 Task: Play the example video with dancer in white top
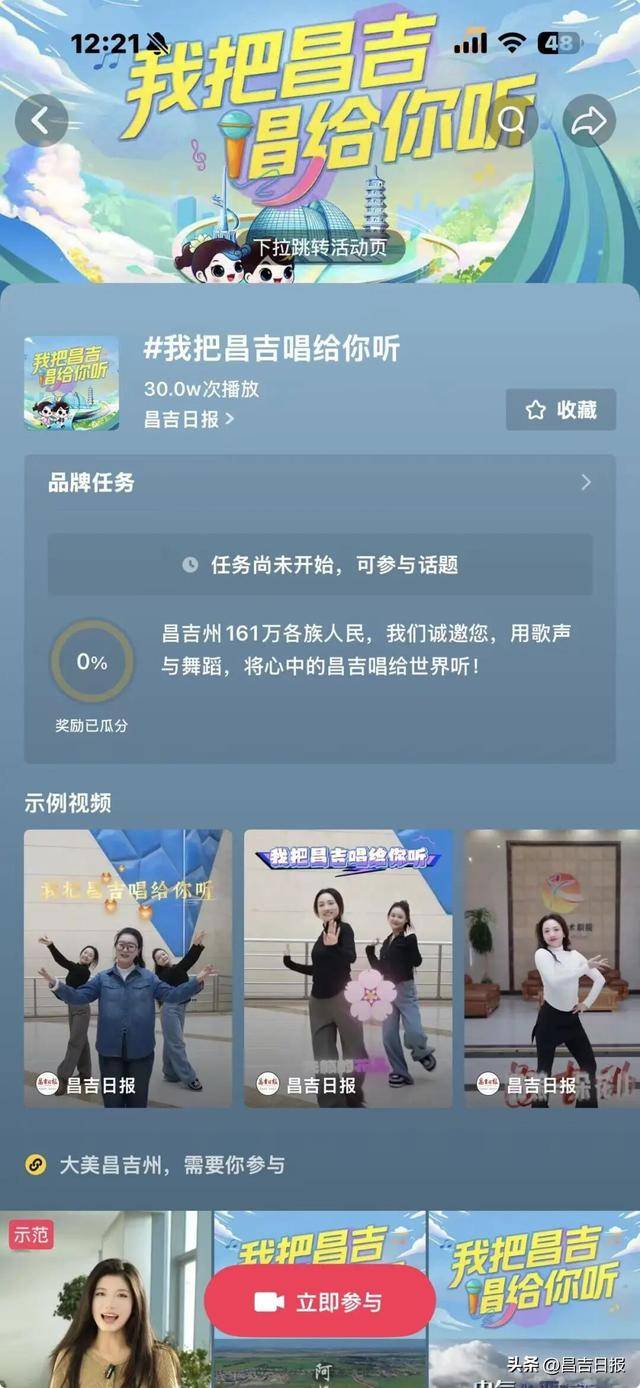552,967
